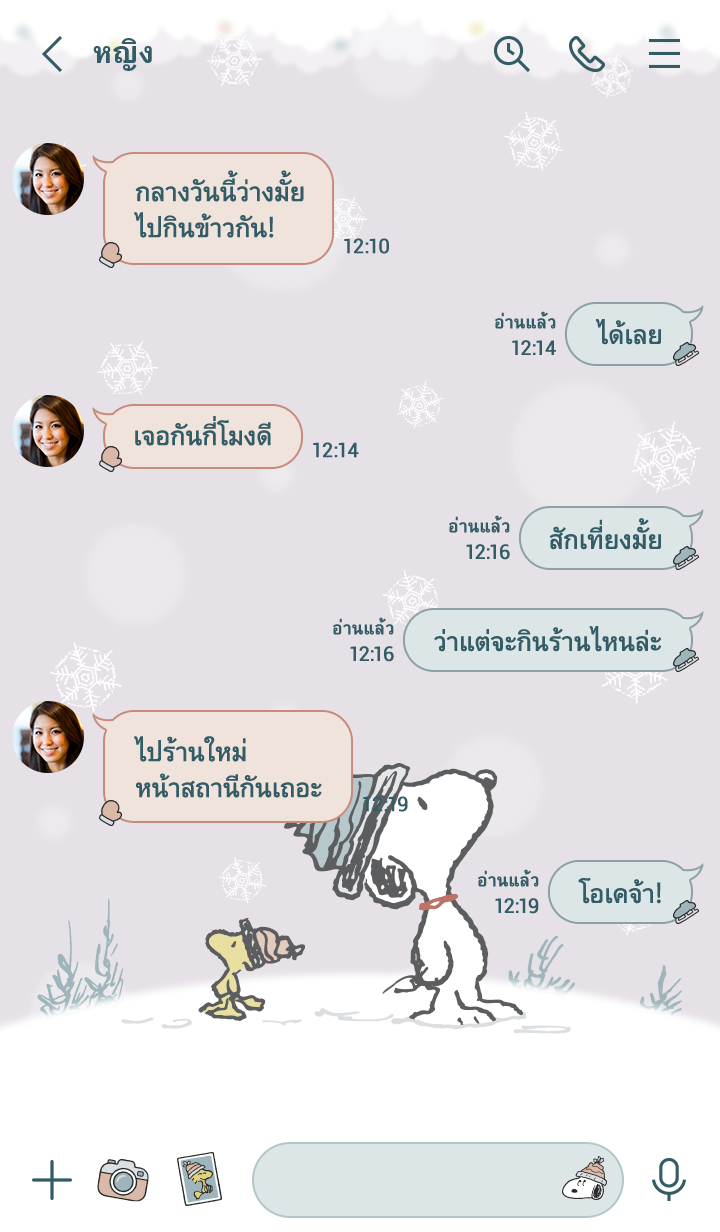
Task: Record a voice message with microphone
Action: point(669,1180)
